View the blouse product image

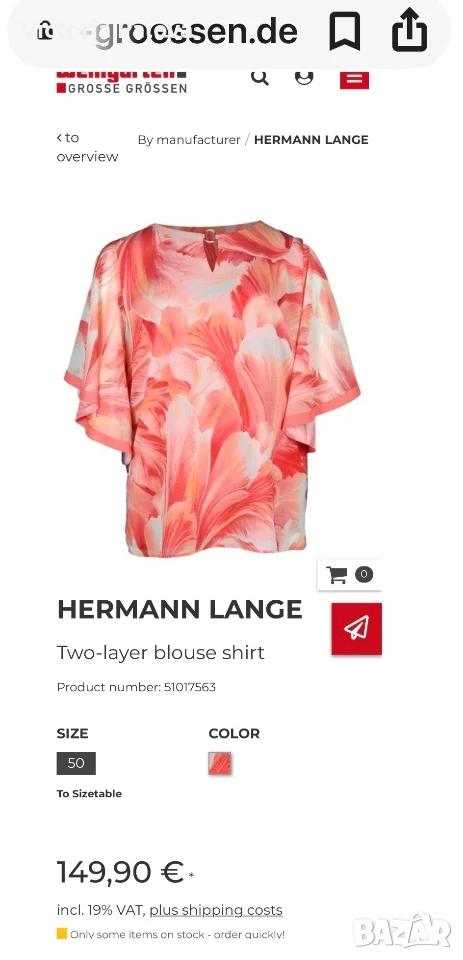(x=213, y=389)
